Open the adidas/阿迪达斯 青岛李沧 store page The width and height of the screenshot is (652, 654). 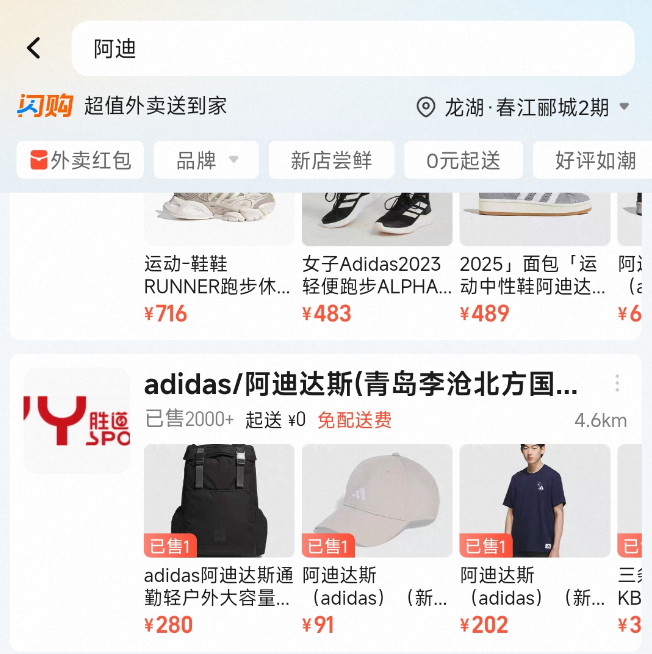click(x=362, y=385)
